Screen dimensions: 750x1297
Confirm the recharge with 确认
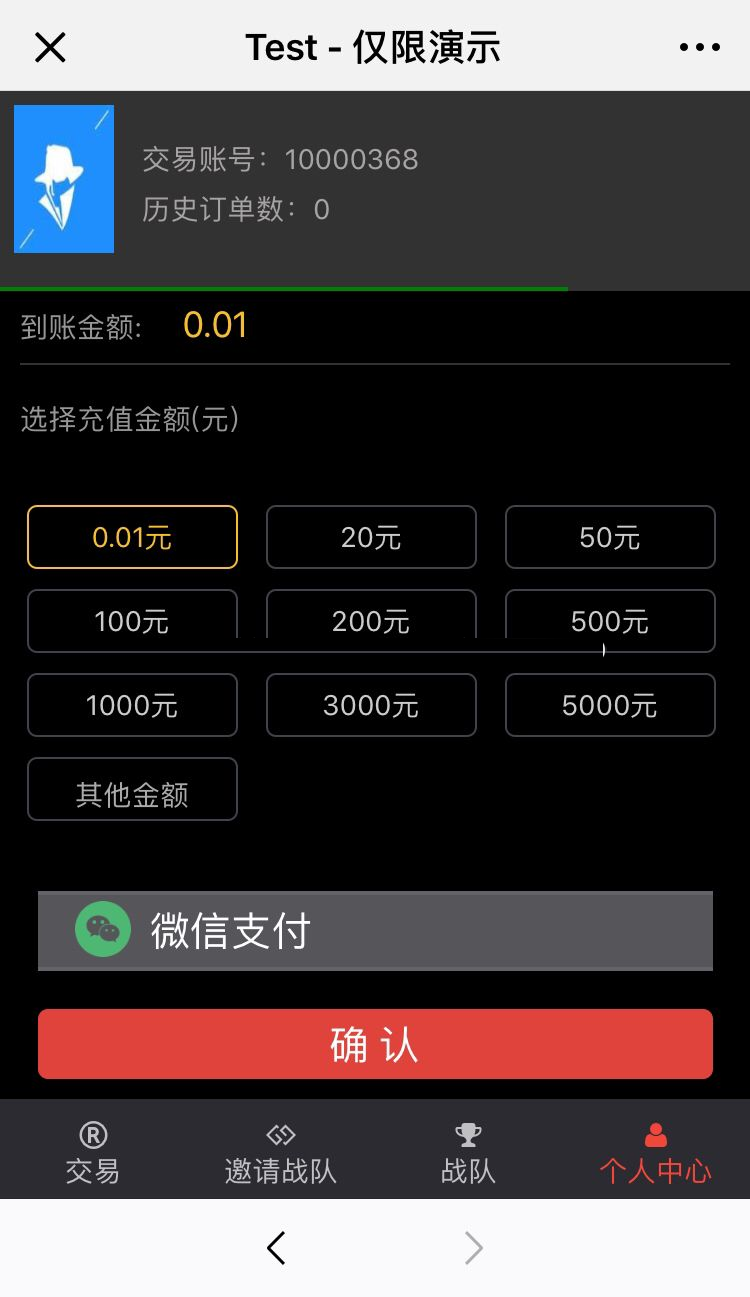pos(375,1044)
